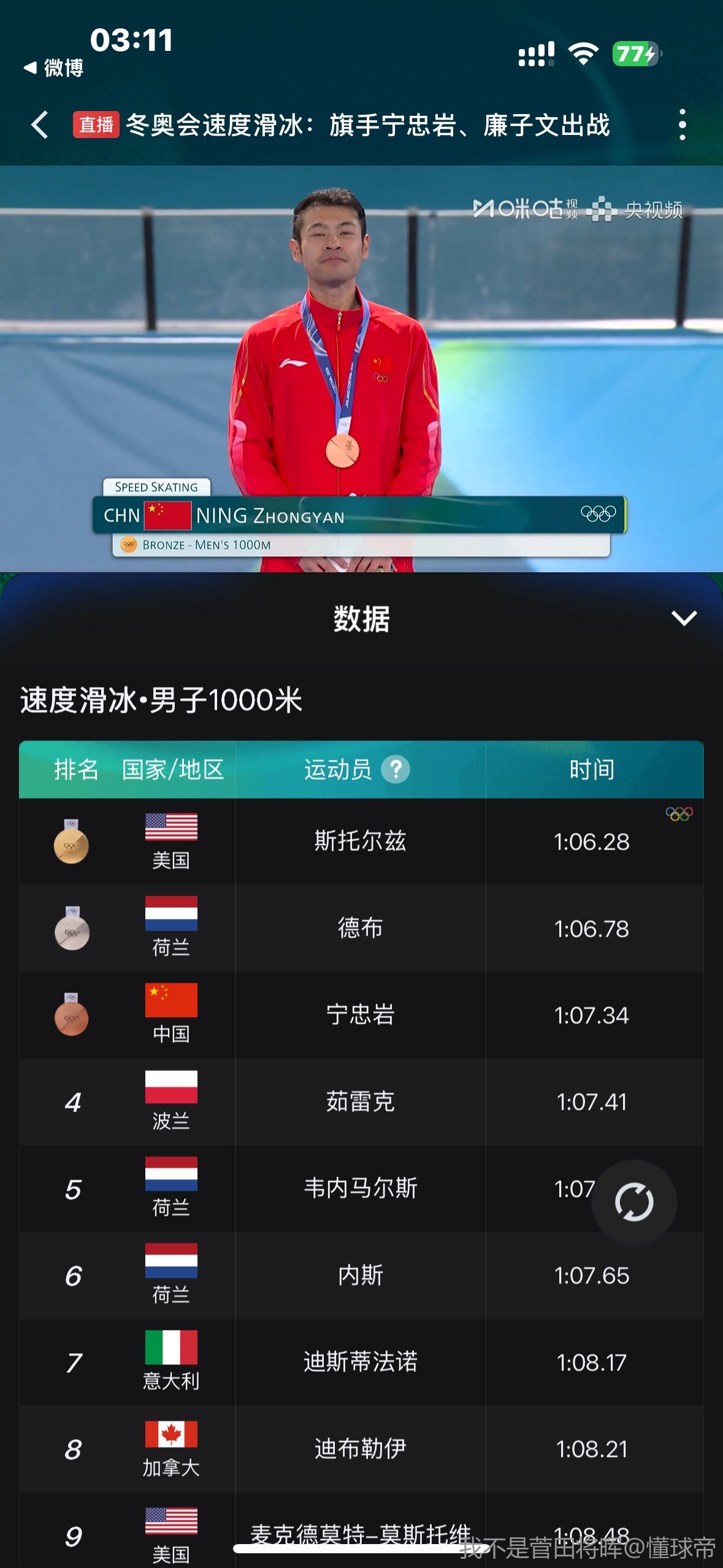Return to 微博 via the status bar link
The image size is (723, 1568).
[54, 67]
